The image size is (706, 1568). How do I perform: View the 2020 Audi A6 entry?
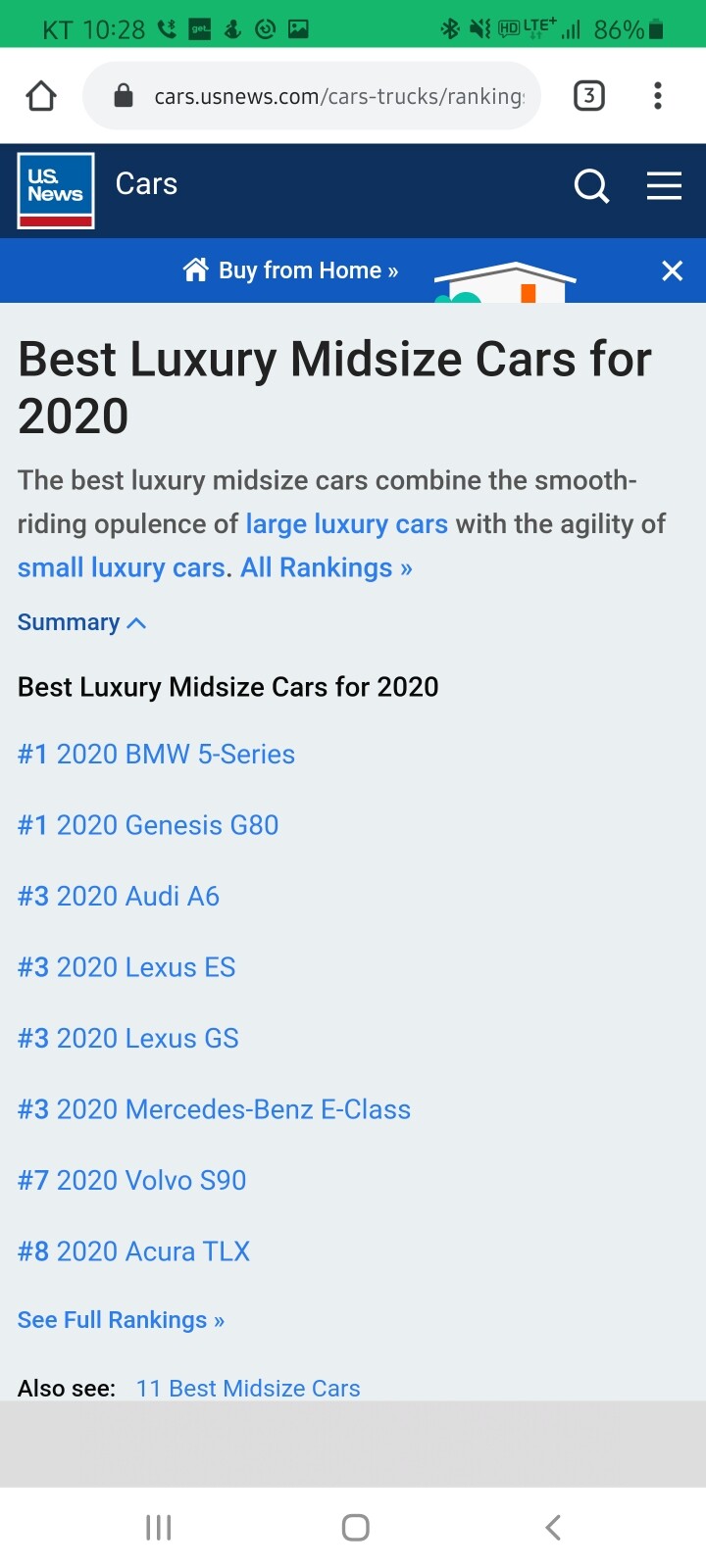[x=119, y=897]
